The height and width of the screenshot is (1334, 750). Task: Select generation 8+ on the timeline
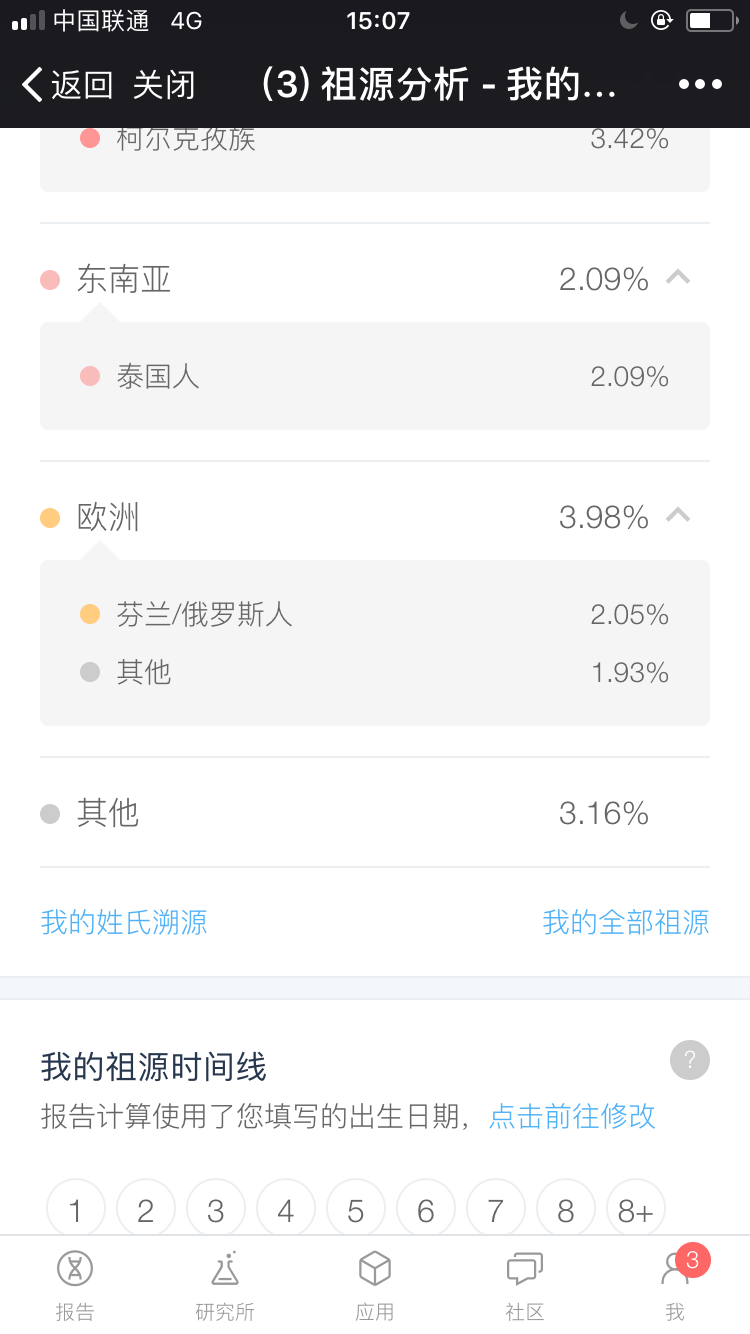pyautogui.click(x=636, y=1210)
